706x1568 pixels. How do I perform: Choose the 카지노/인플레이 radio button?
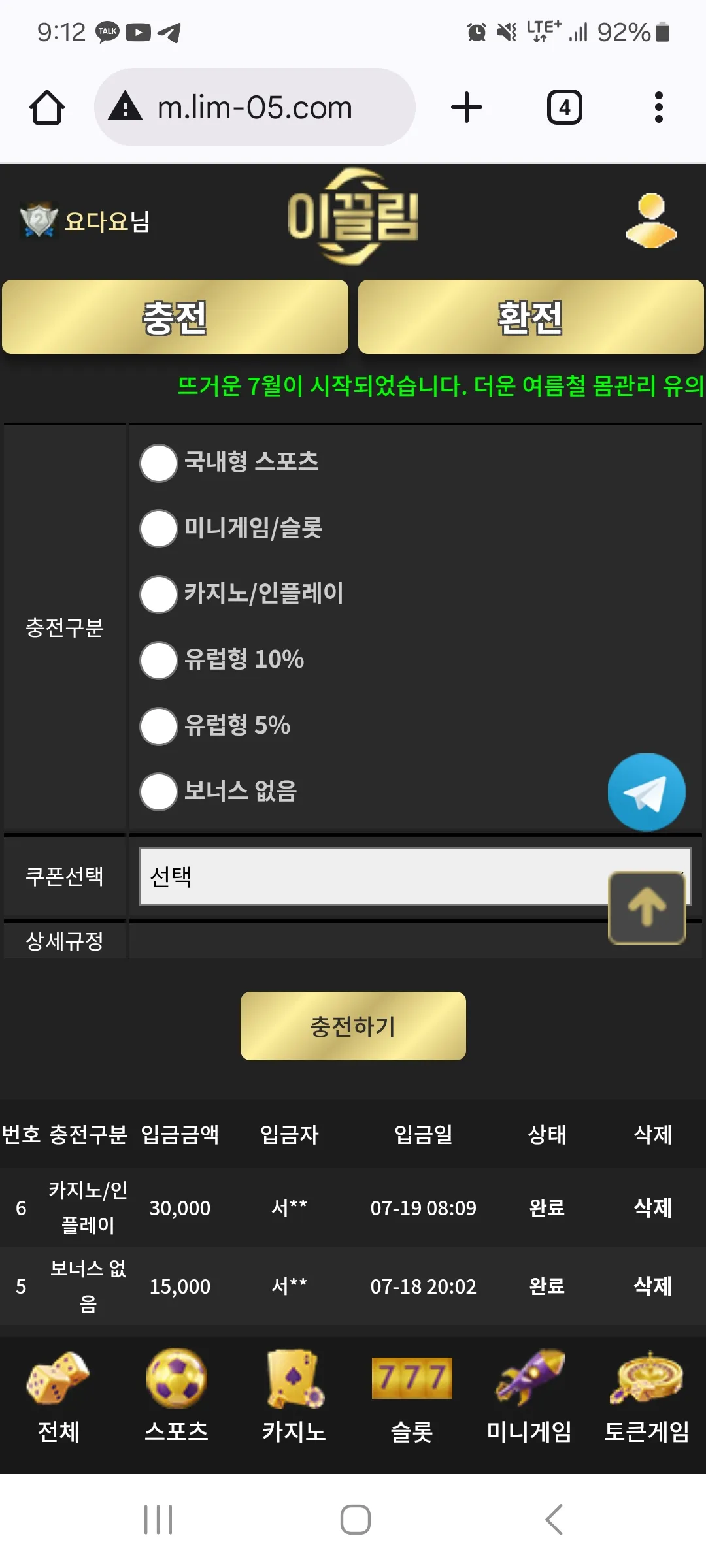pos(159,594)
